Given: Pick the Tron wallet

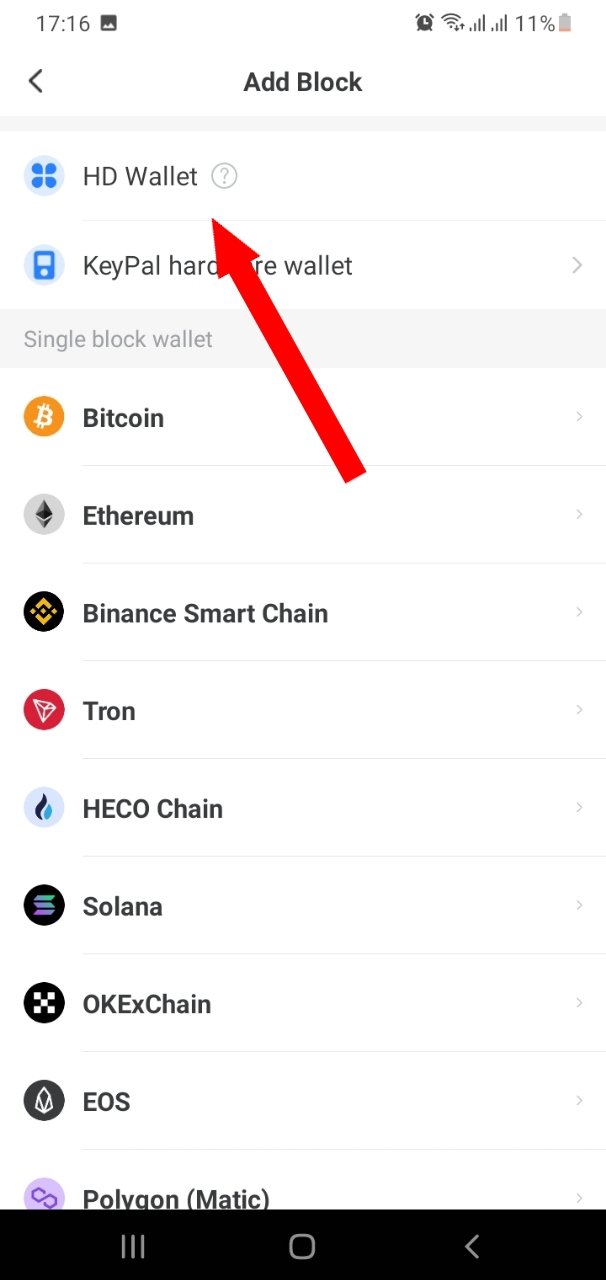Looking at the screenshot, I should tap(303, 711).
